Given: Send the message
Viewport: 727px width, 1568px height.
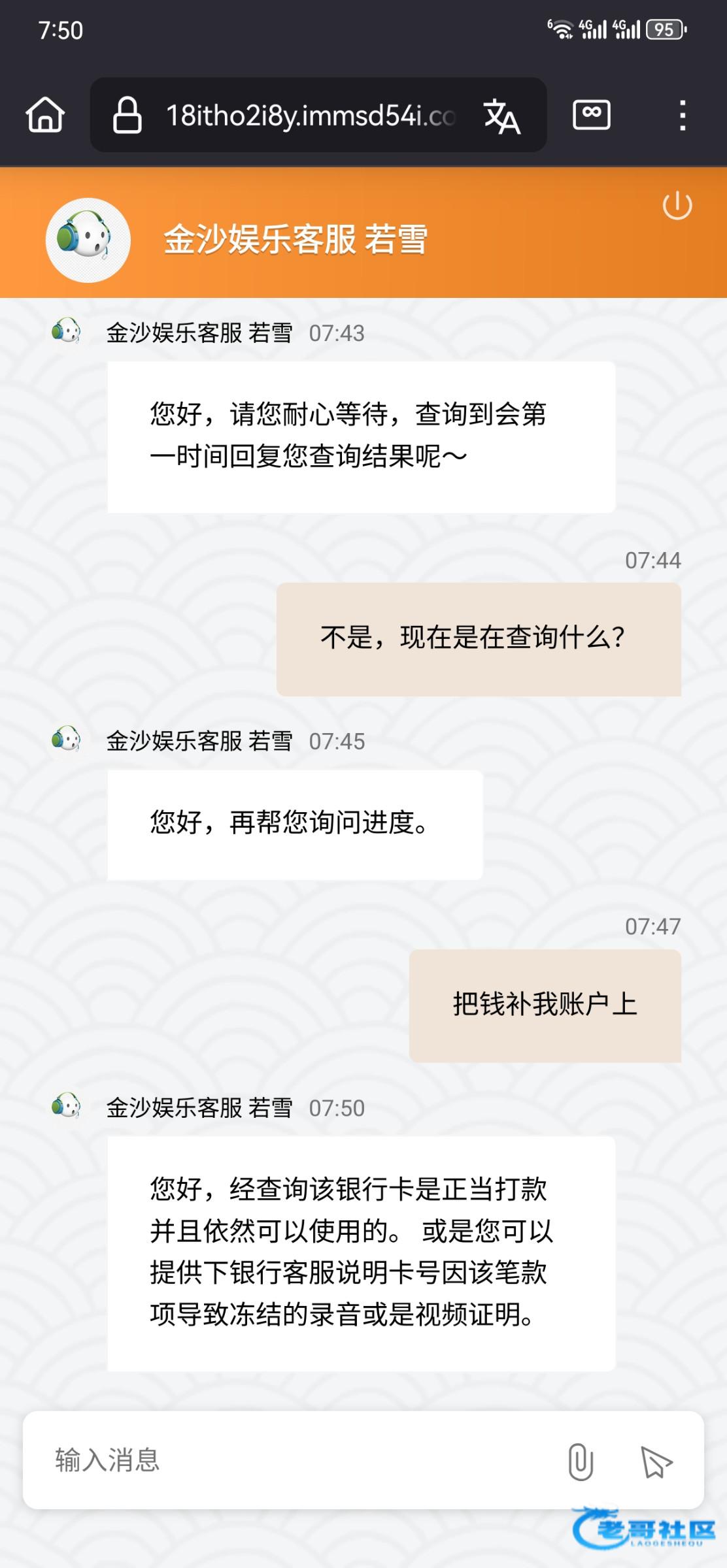Looking at the screenshot, I should (656, 1462).
